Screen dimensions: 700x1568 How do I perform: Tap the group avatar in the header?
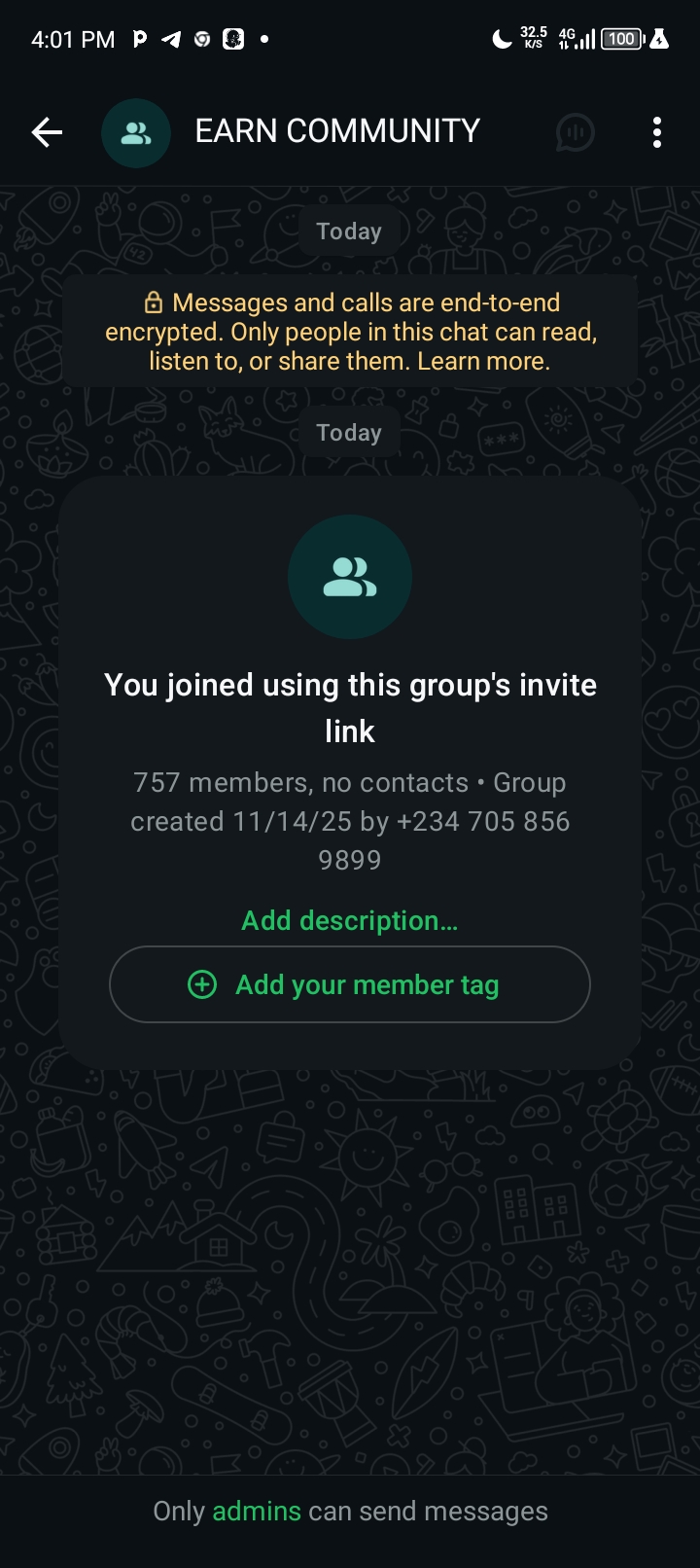click(136, 132)
